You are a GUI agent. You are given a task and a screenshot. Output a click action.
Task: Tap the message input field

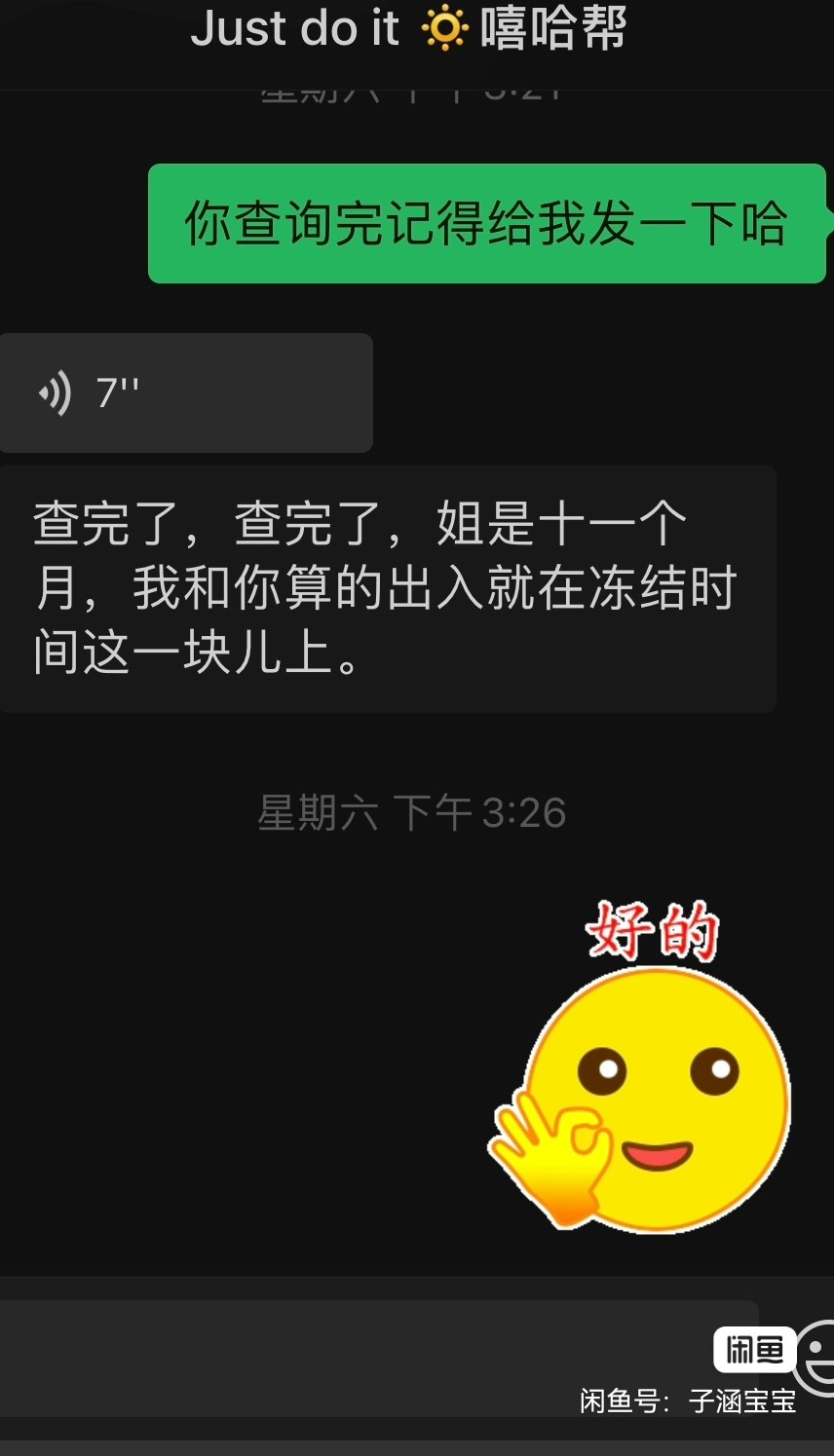pos(370,1358)
